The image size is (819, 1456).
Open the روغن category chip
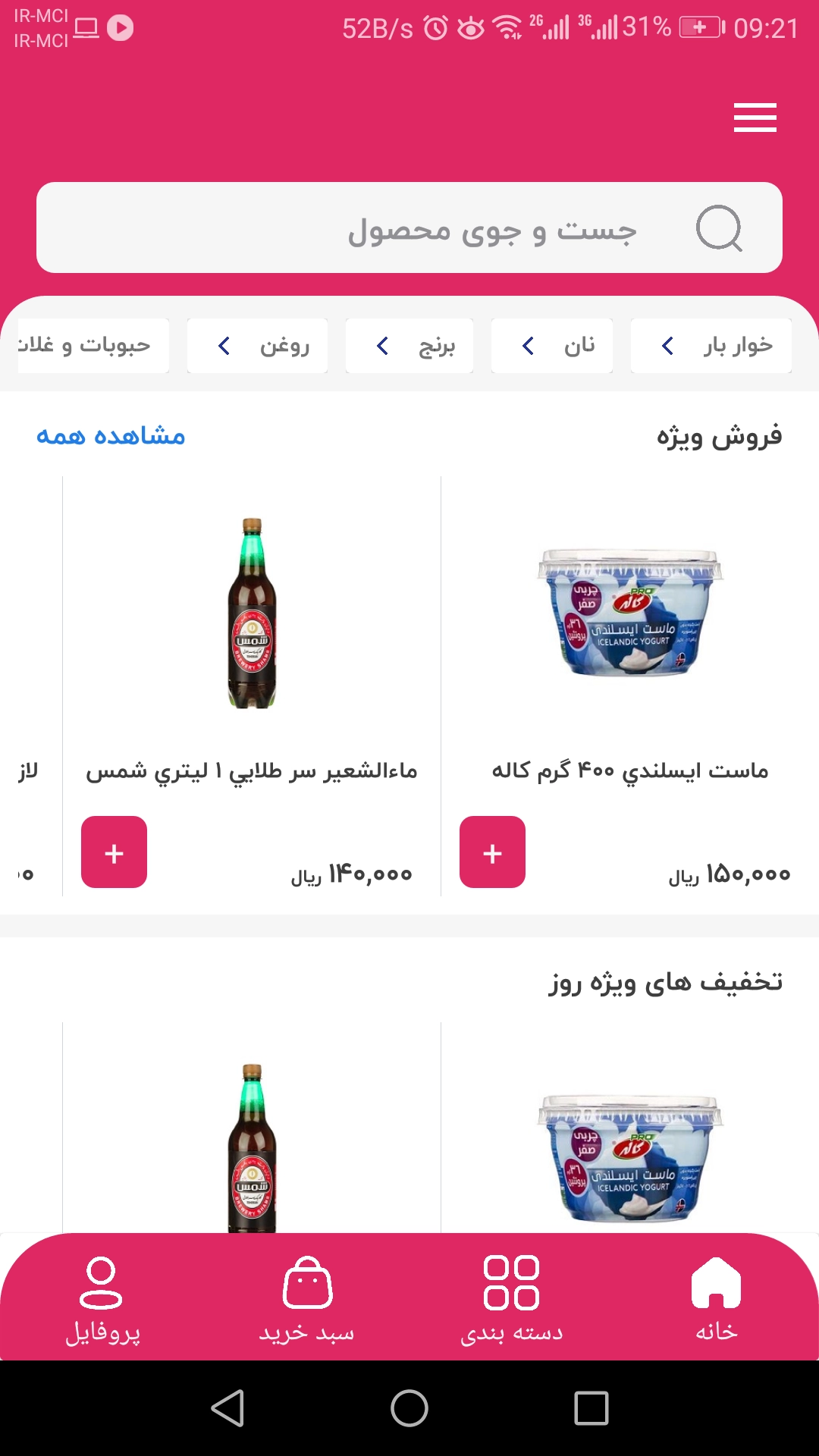click(x=257, y=346)
